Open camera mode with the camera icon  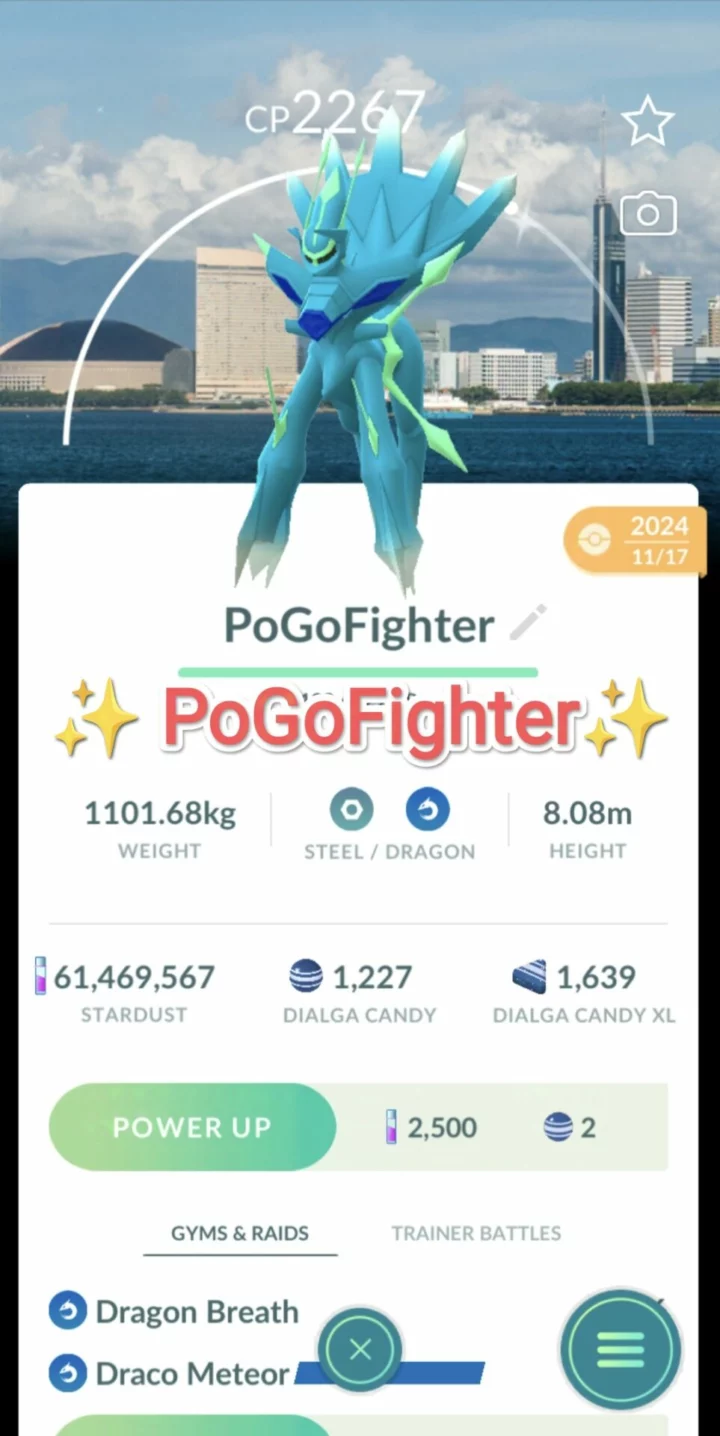pos(648,213)
